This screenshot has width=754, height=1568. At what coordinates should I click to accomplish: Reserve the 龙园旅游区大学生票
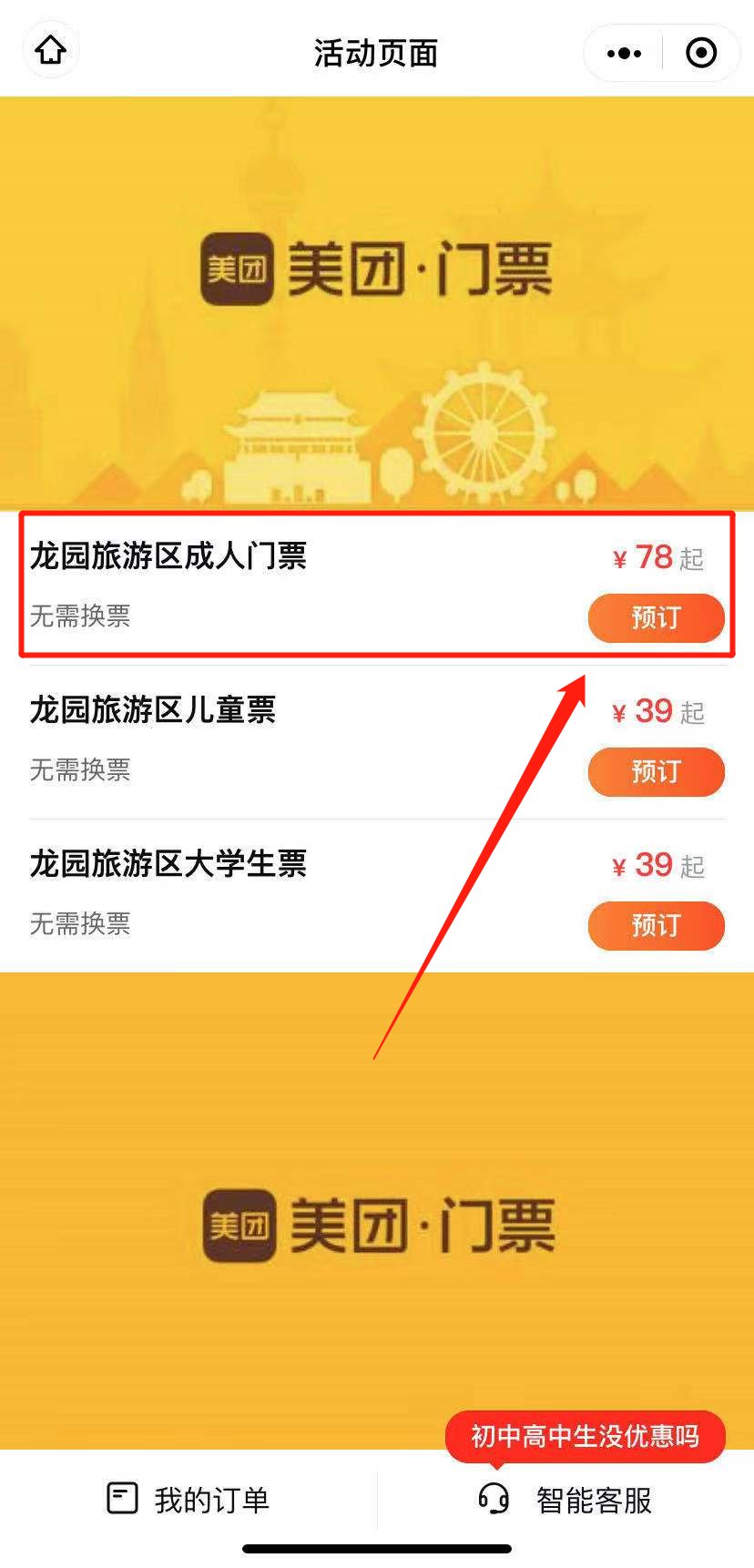coord(656,926)
